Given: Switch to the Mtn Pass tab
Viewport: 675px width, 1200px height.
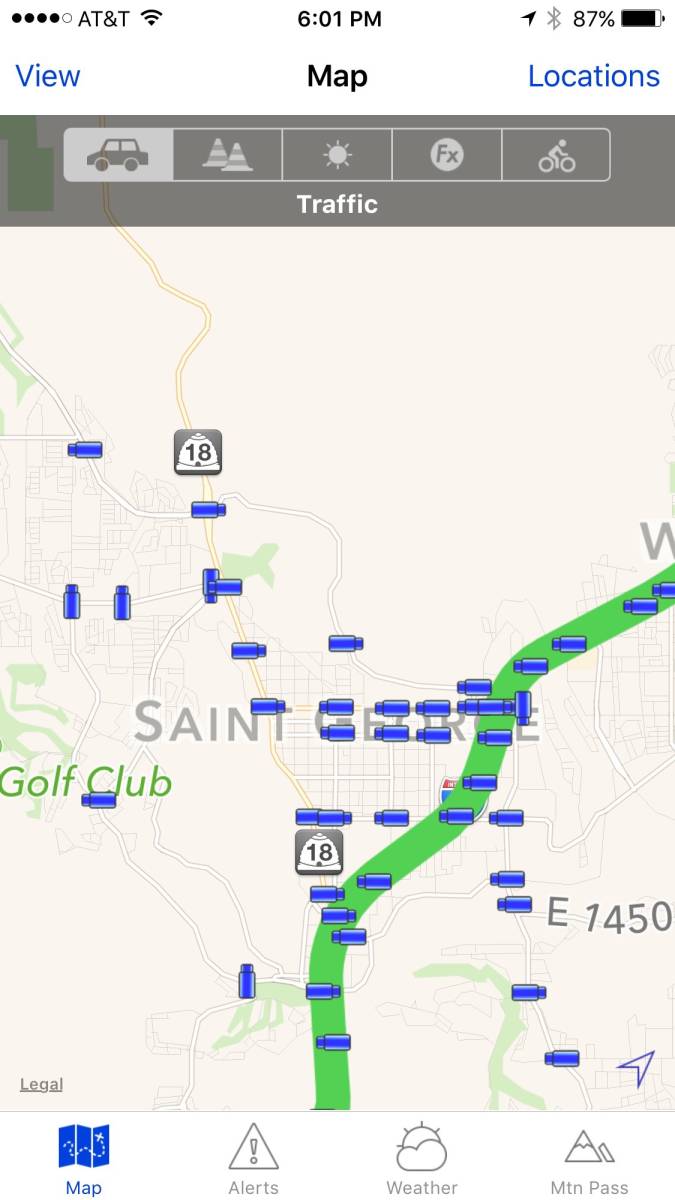Looking at the screenshot, I should pyautogui.click(x=590, y=1158).
